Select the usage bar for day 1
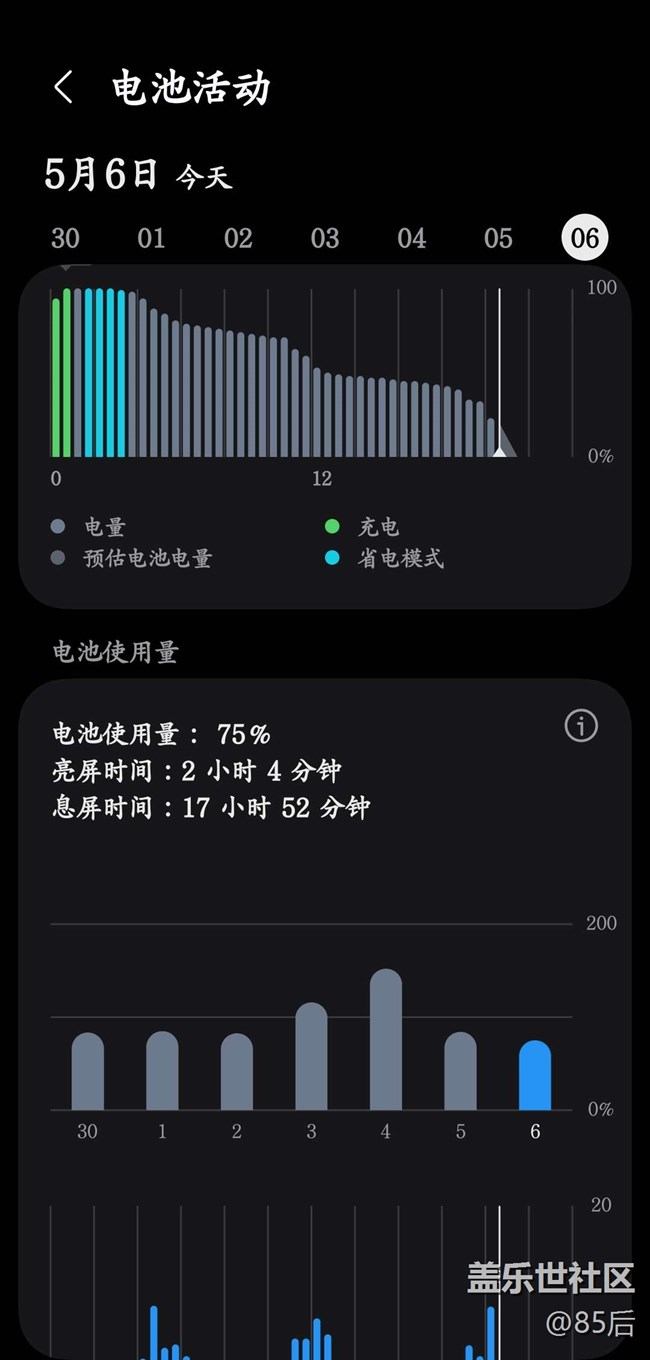The height and width of the screenshot is (1360, 650). point(162,1070)
